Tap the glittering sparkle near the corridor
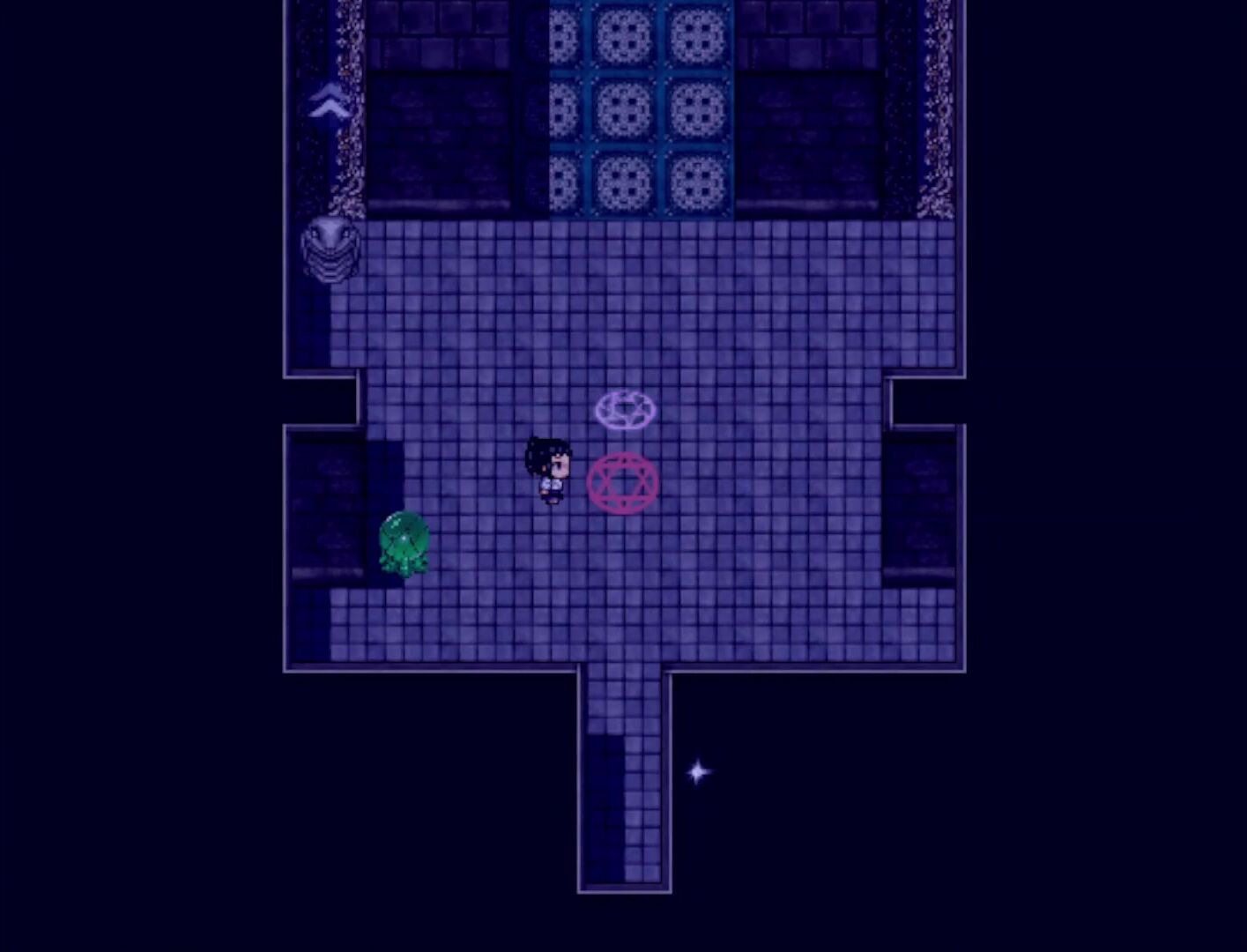Image resolution: width=1247 pixels, height=952 pixels. pos(698,772)
